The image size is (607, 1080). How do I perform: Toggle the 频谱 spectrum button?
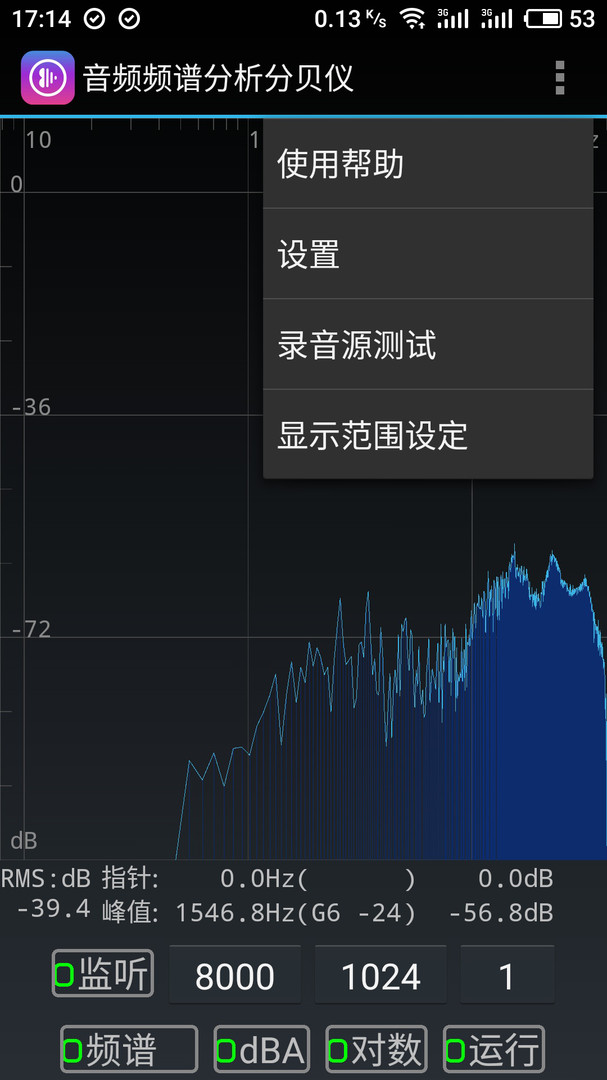[129, 1050]
